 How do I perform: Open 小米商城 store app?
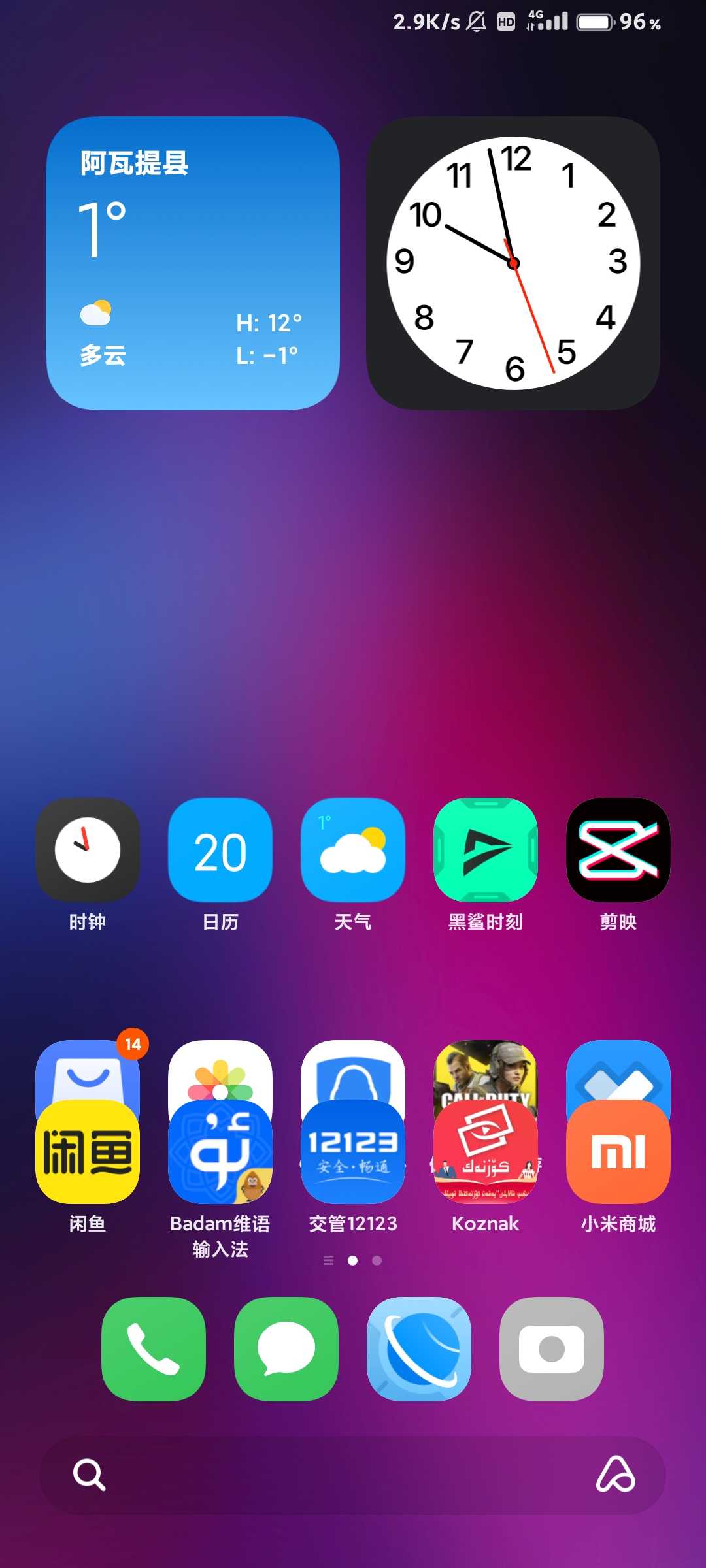618,1152
